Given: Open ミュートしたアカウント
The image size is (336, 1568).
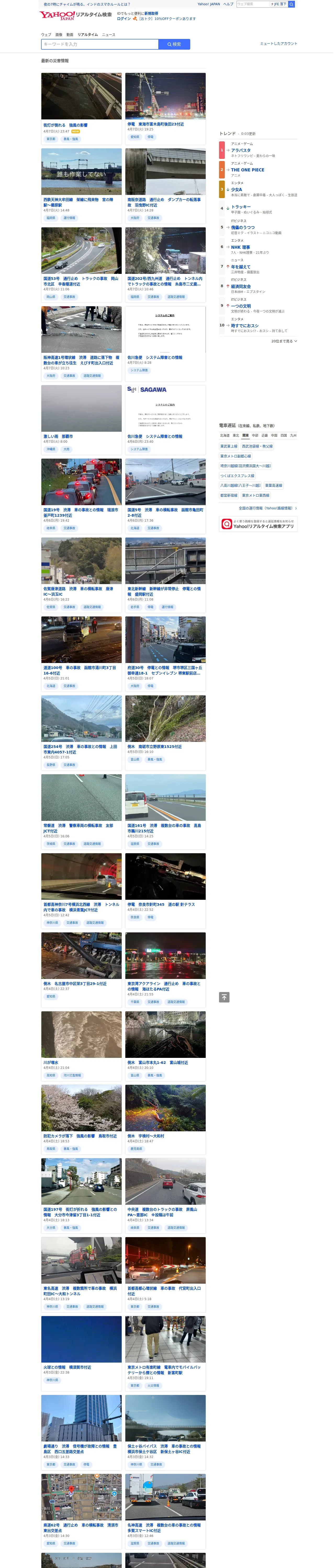Looking at the screenshot, I should tap(279, 44).
